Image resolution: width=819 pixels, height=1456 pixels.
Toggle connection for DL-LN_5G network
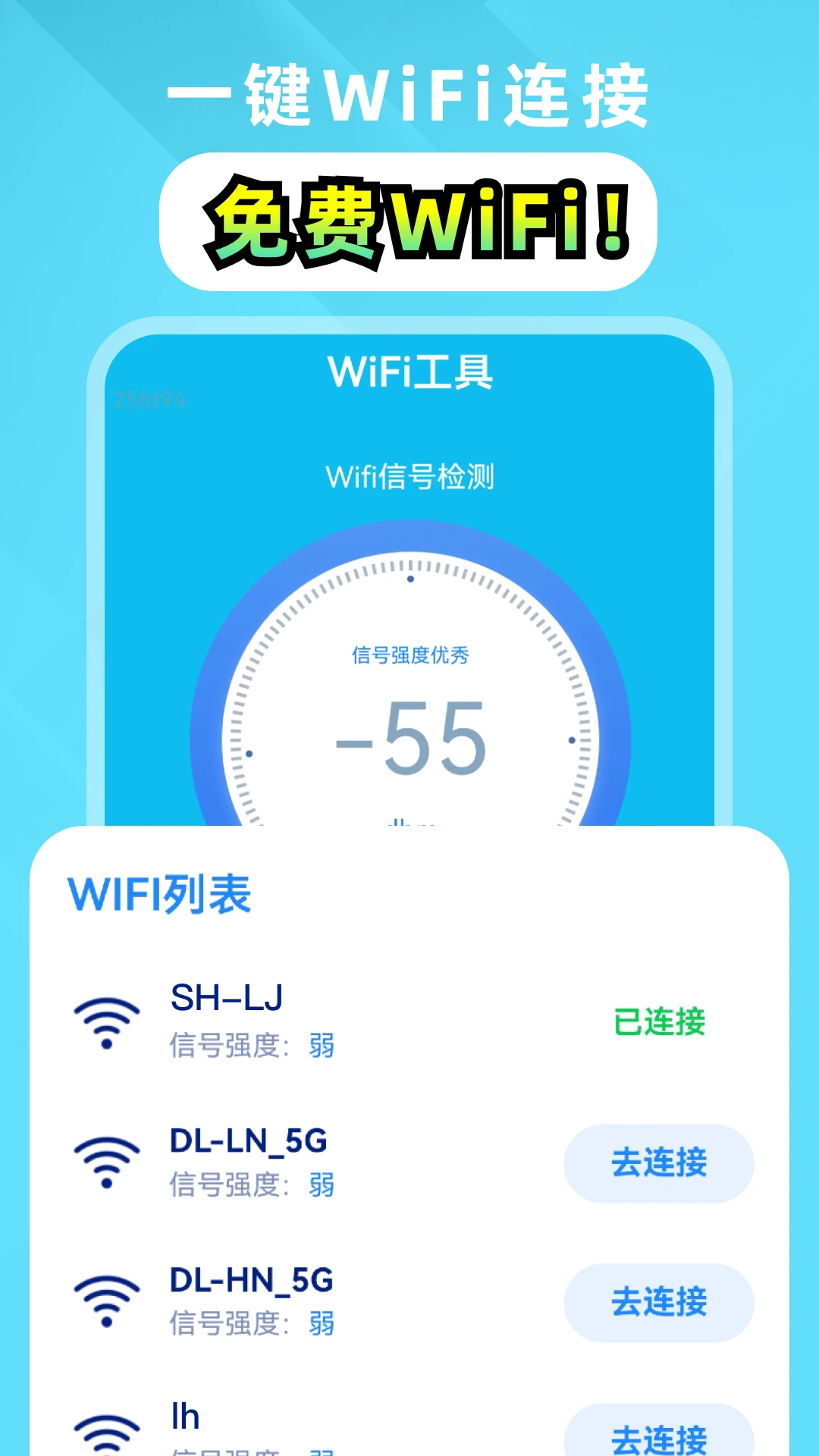(658, 1163)
